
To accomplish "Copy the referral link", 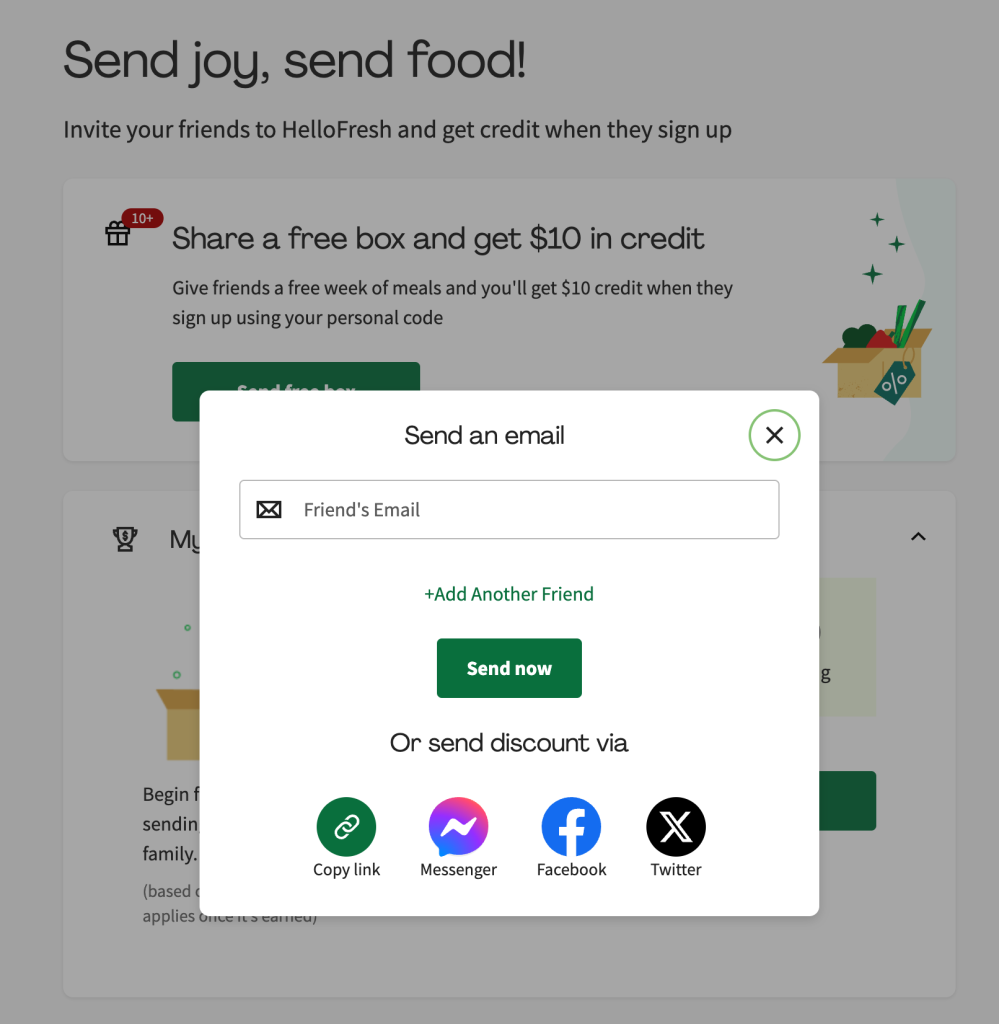I will tap(346, 828).
